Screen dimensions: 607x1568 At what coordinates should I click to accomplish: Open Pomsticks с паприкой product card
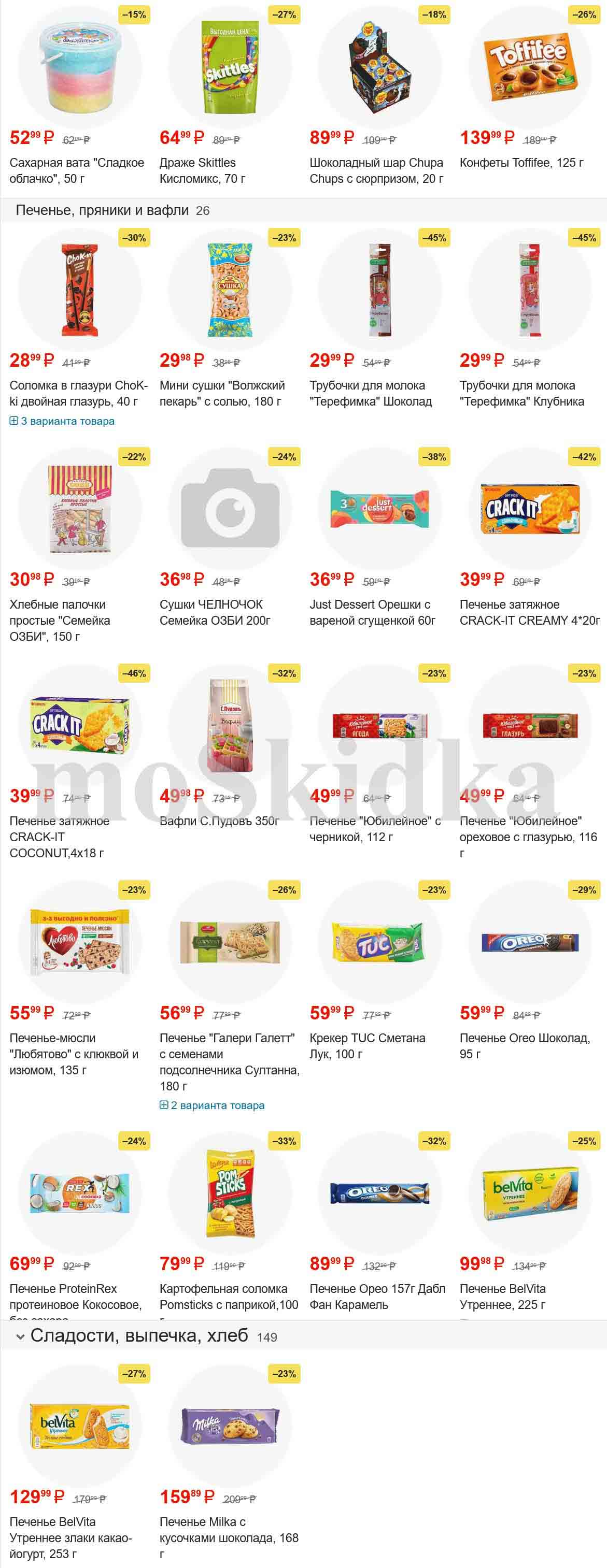[x=230, y=1193]
